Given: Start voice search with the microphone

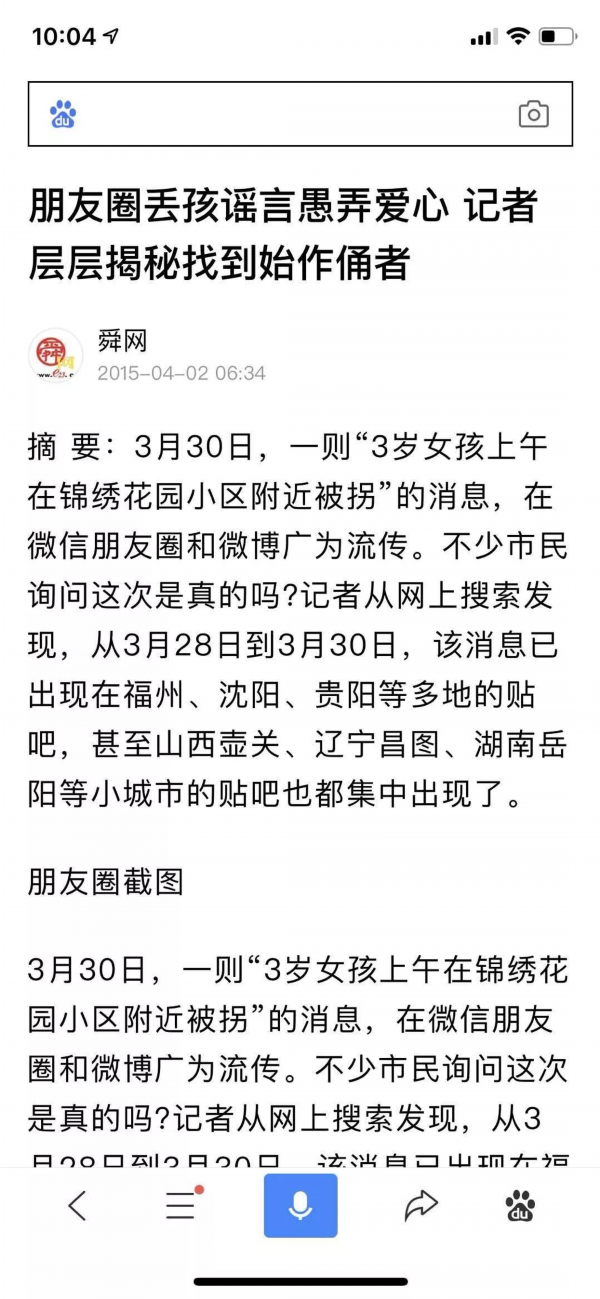Looking at the screenshot, I should (300, 1206).
